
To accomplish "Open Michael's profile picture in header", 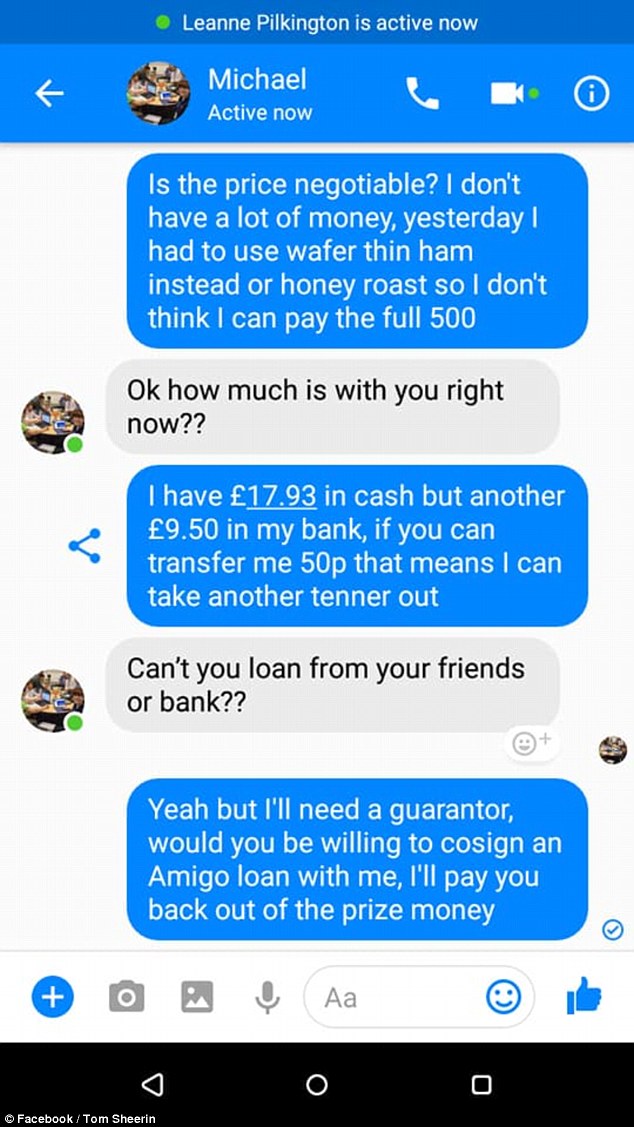I will click(158, 93).
